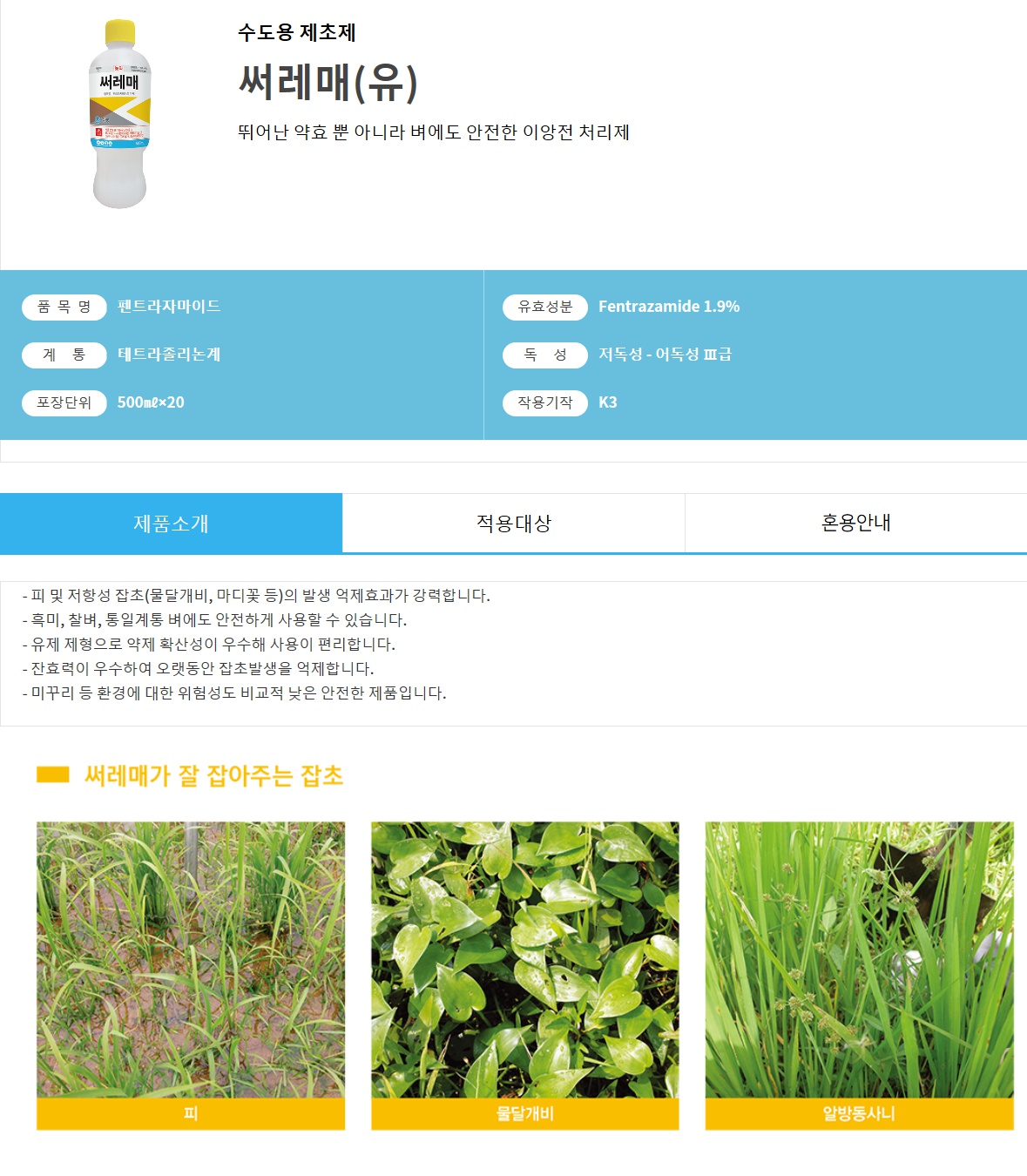Switch to the 제품소개 tab
This screenshot has height=1176, width=1027.
tap(171, 524)
